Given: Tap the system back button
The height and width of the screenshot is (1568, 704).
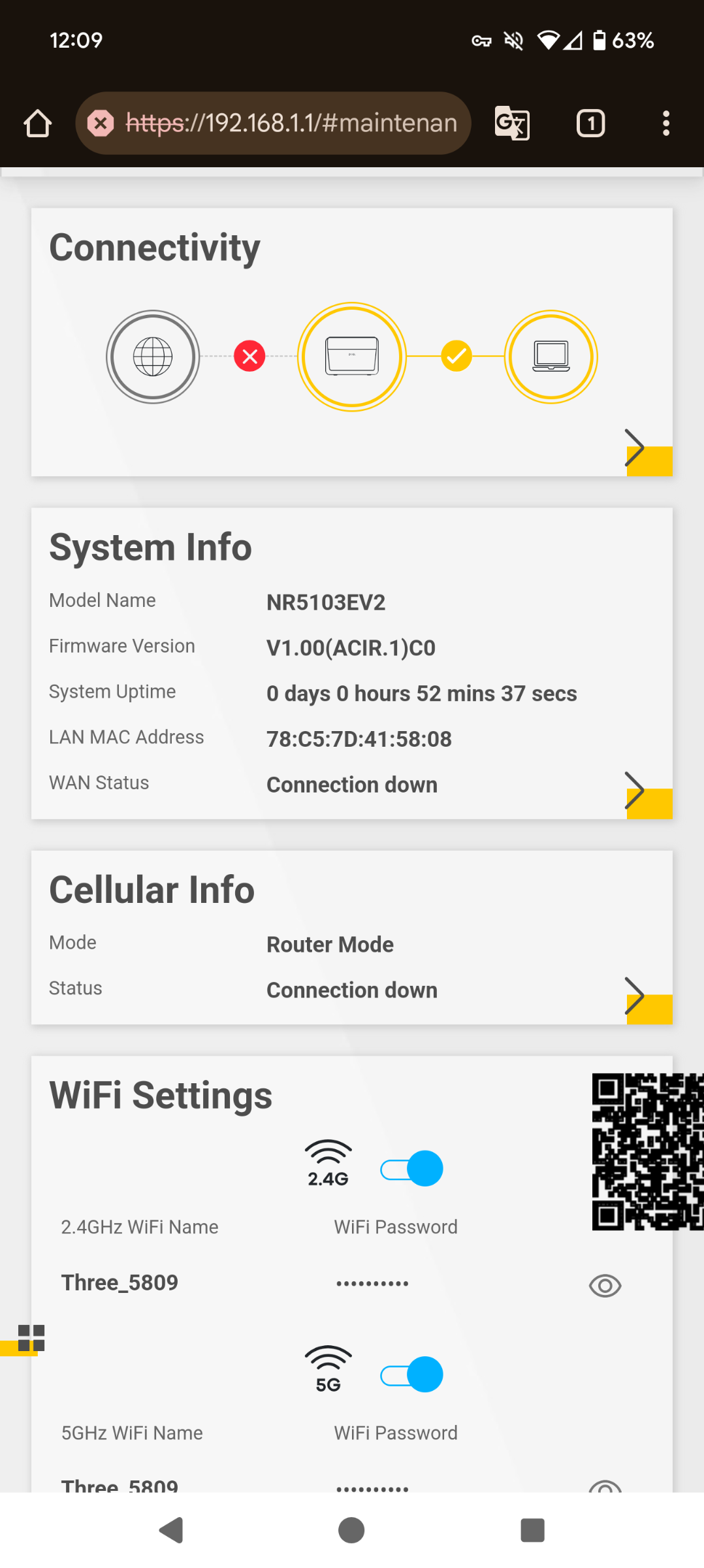Looking at the screenshot, I should tap(172, 1530).
